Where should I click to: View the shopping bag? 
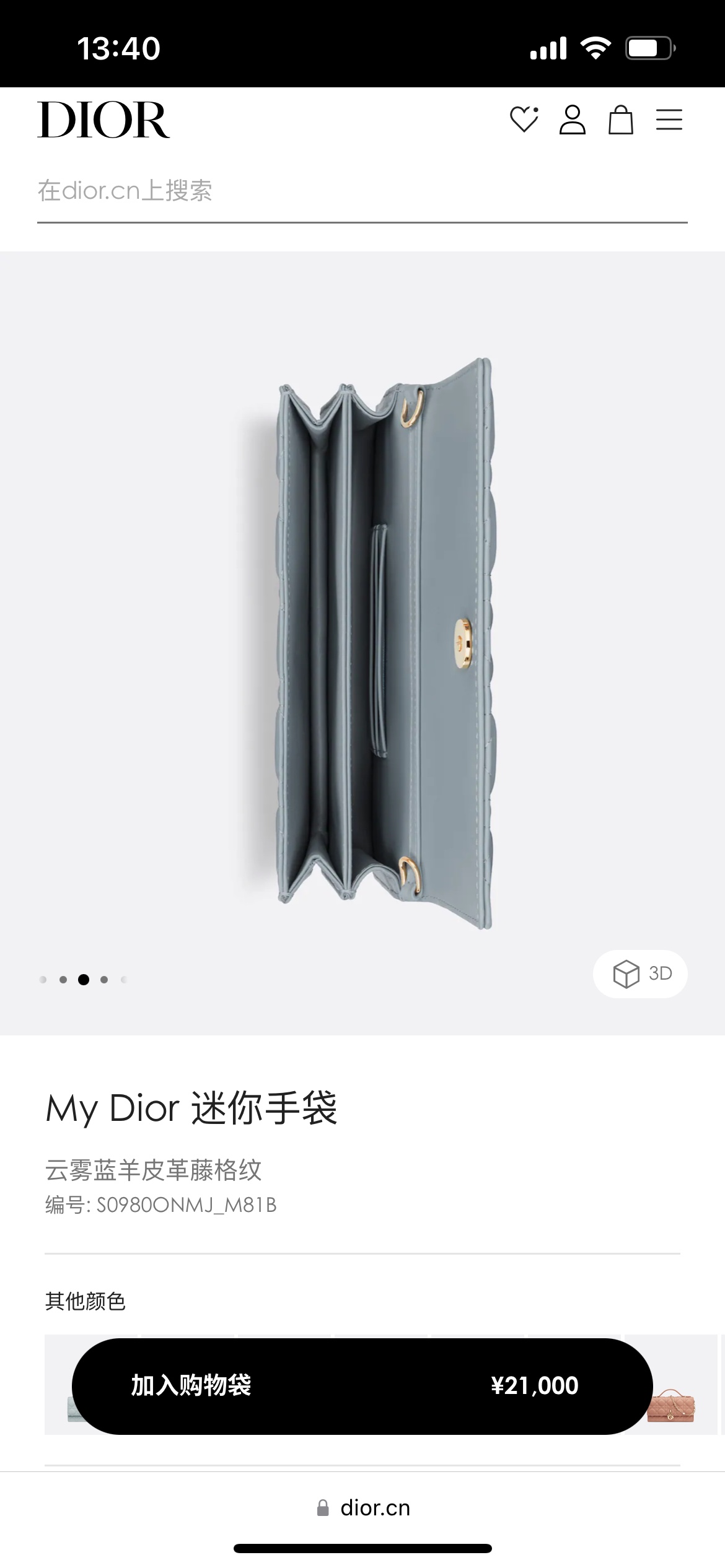(620, 120)
